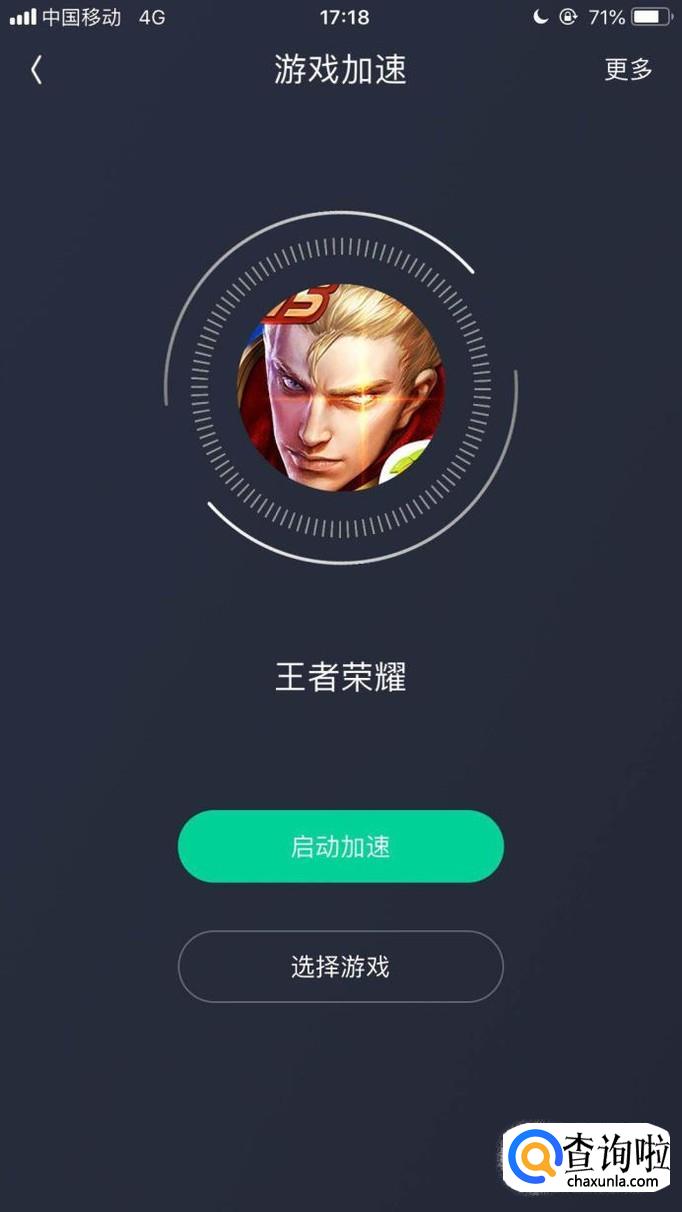Image resolution: width=682 pixels, height=1212 pixels.
Task: Open 选择游戏 to pick a game
Action: coord(340,967)
